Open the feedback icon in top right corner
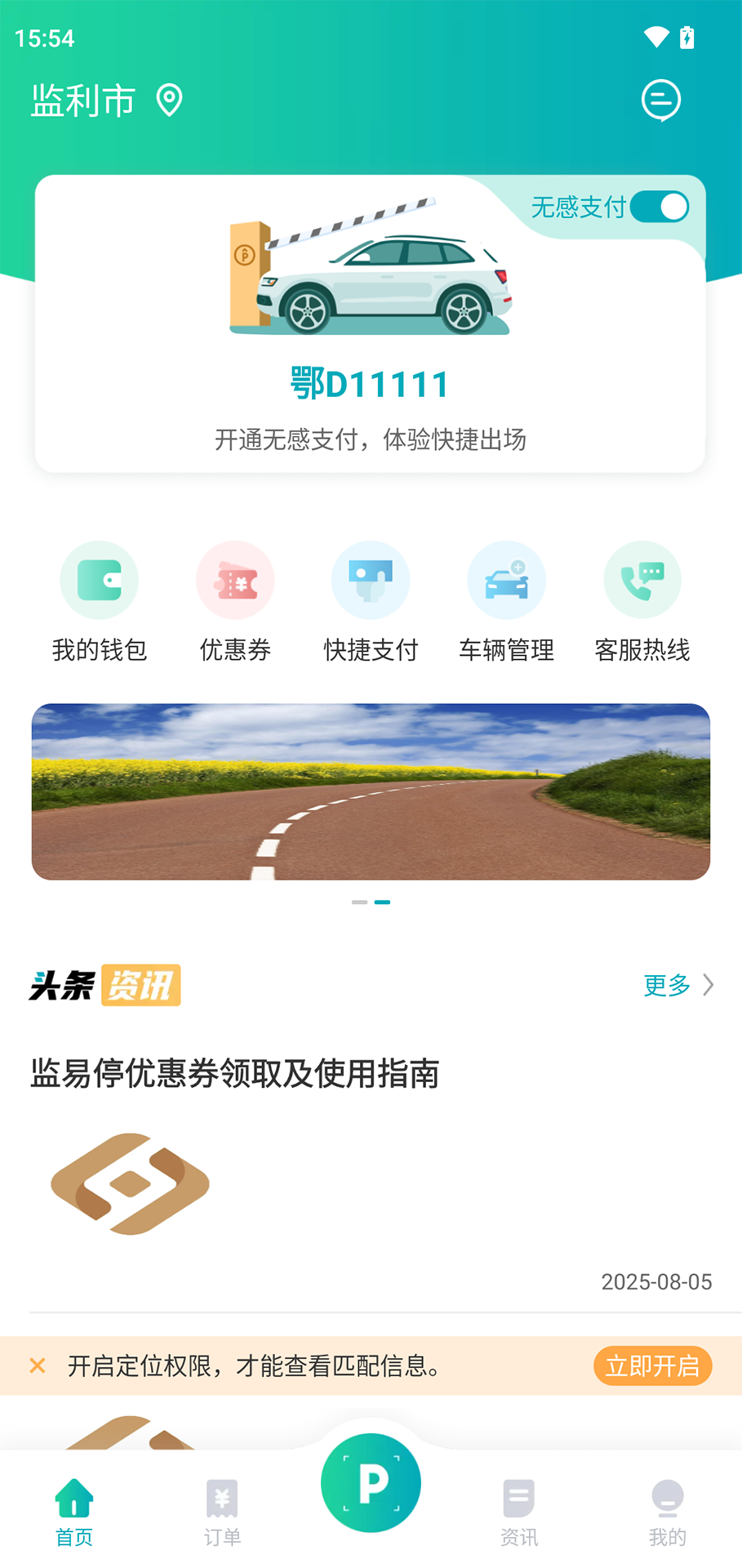 point(660,100)
